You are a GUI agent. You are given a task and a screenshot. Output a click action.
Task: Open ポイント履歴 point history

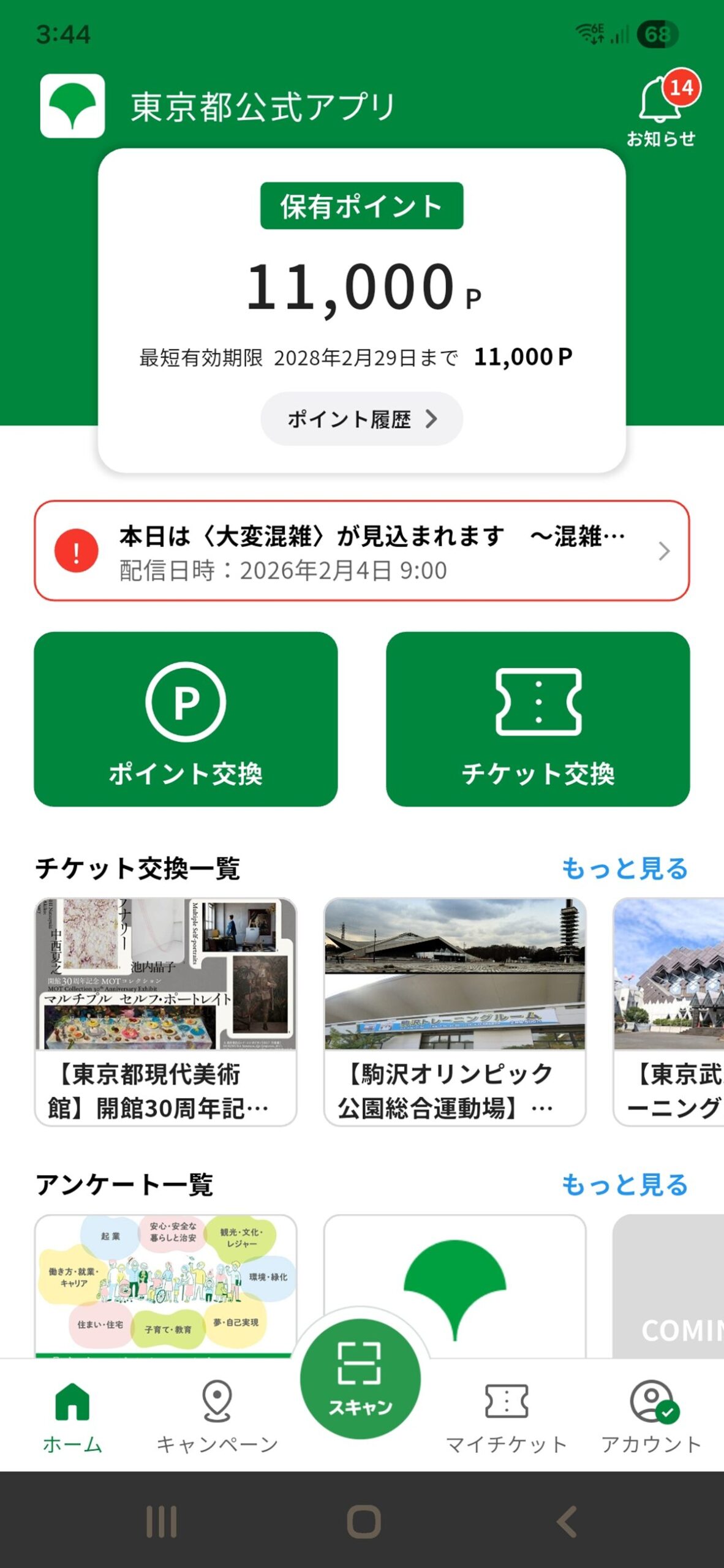[361, 419]
